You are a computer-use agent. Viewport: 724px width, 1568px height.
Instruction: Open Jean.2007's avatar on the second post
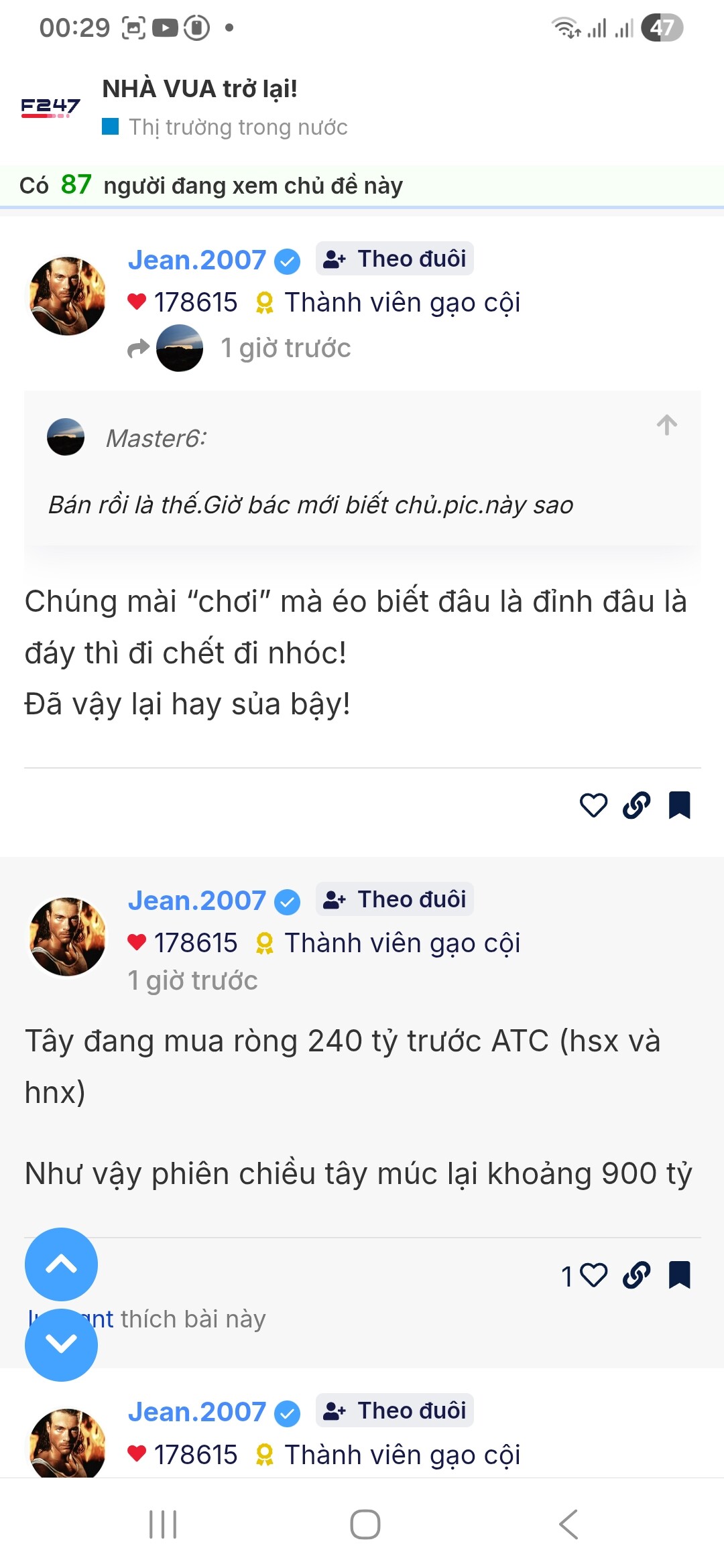pyautogui.click(x=67, y=937)
